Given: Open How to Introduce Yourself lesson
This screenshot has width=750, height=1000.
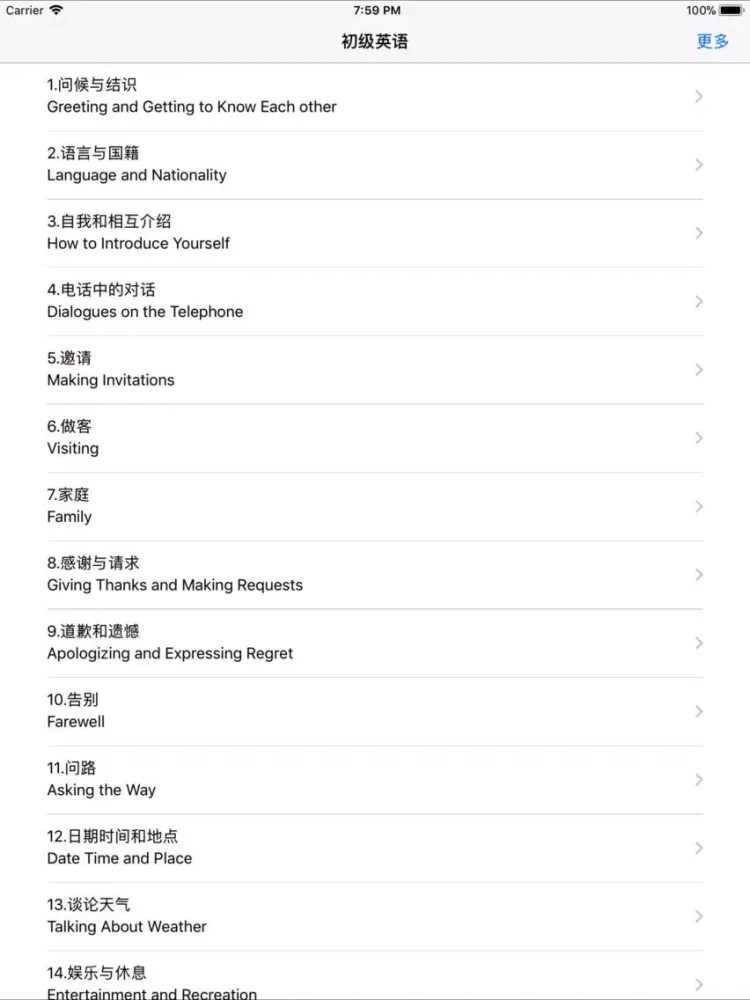Looking at the screenshot, I should tap(374, 232).
